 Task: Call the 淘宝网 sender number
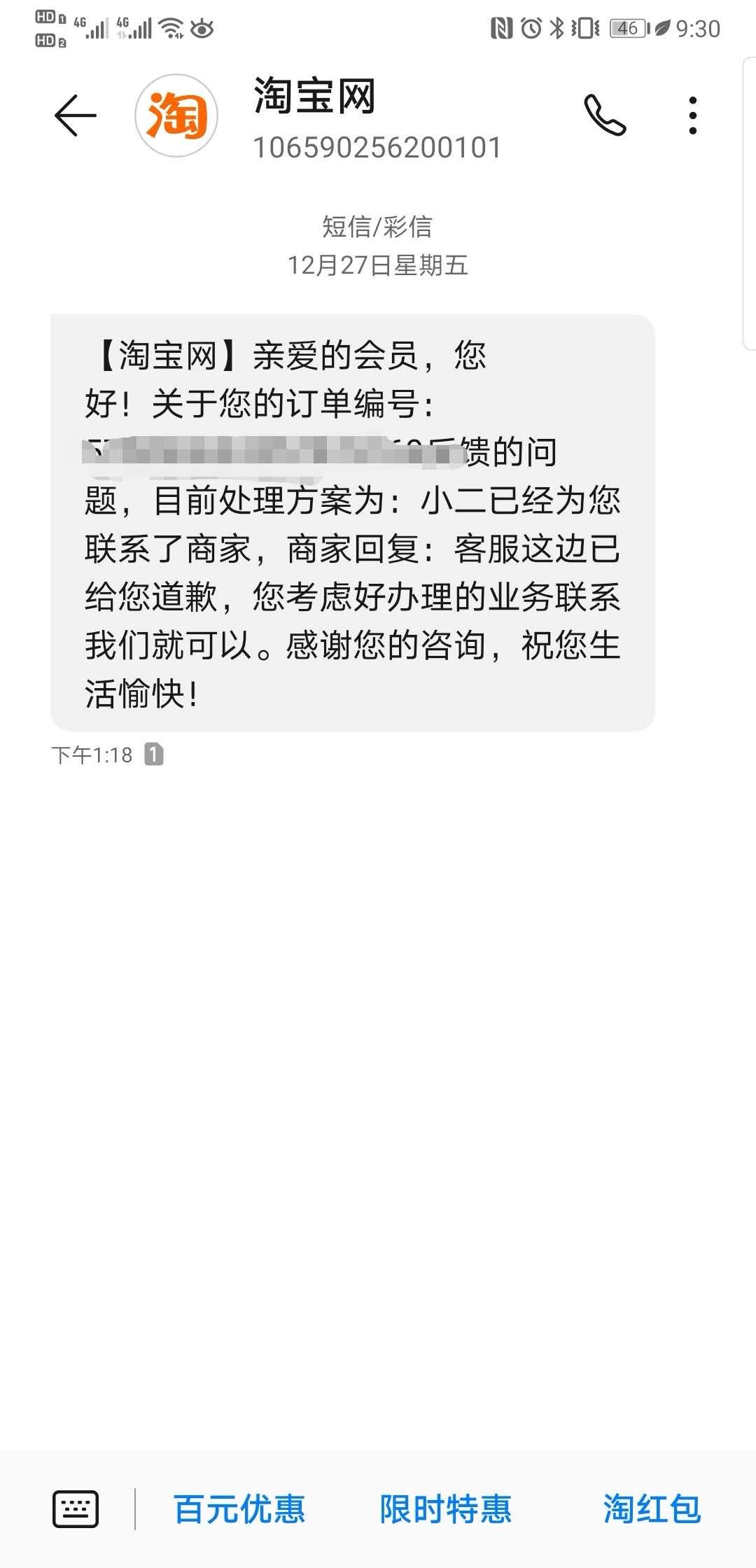point(605,115)
